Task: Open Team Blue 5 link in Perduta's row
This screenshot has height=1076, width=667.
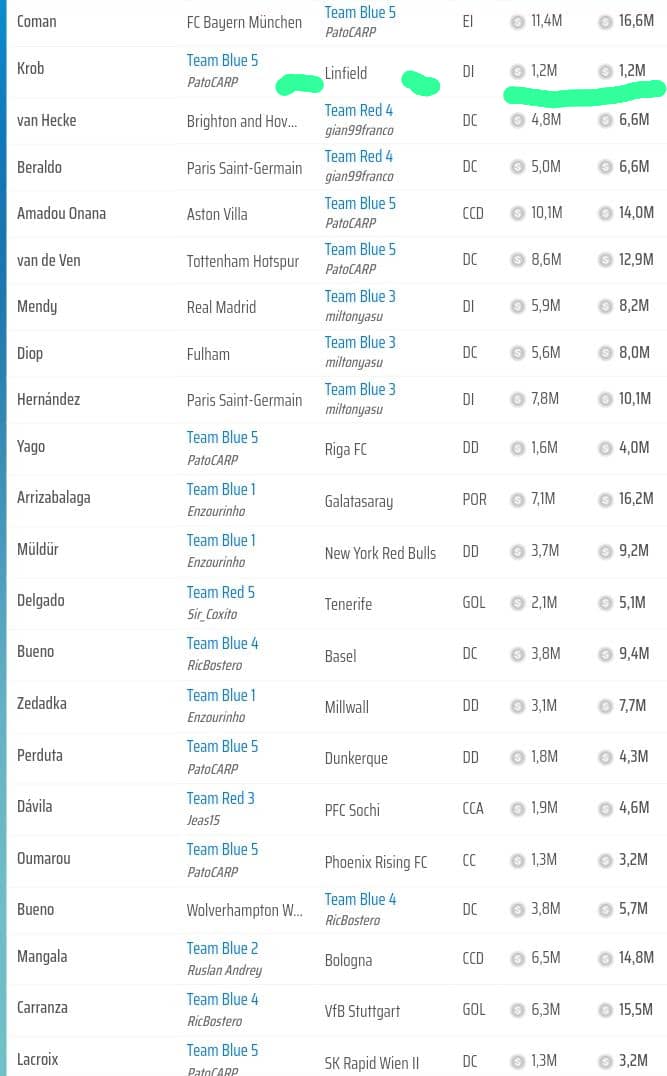Action: tap(222, 746)
